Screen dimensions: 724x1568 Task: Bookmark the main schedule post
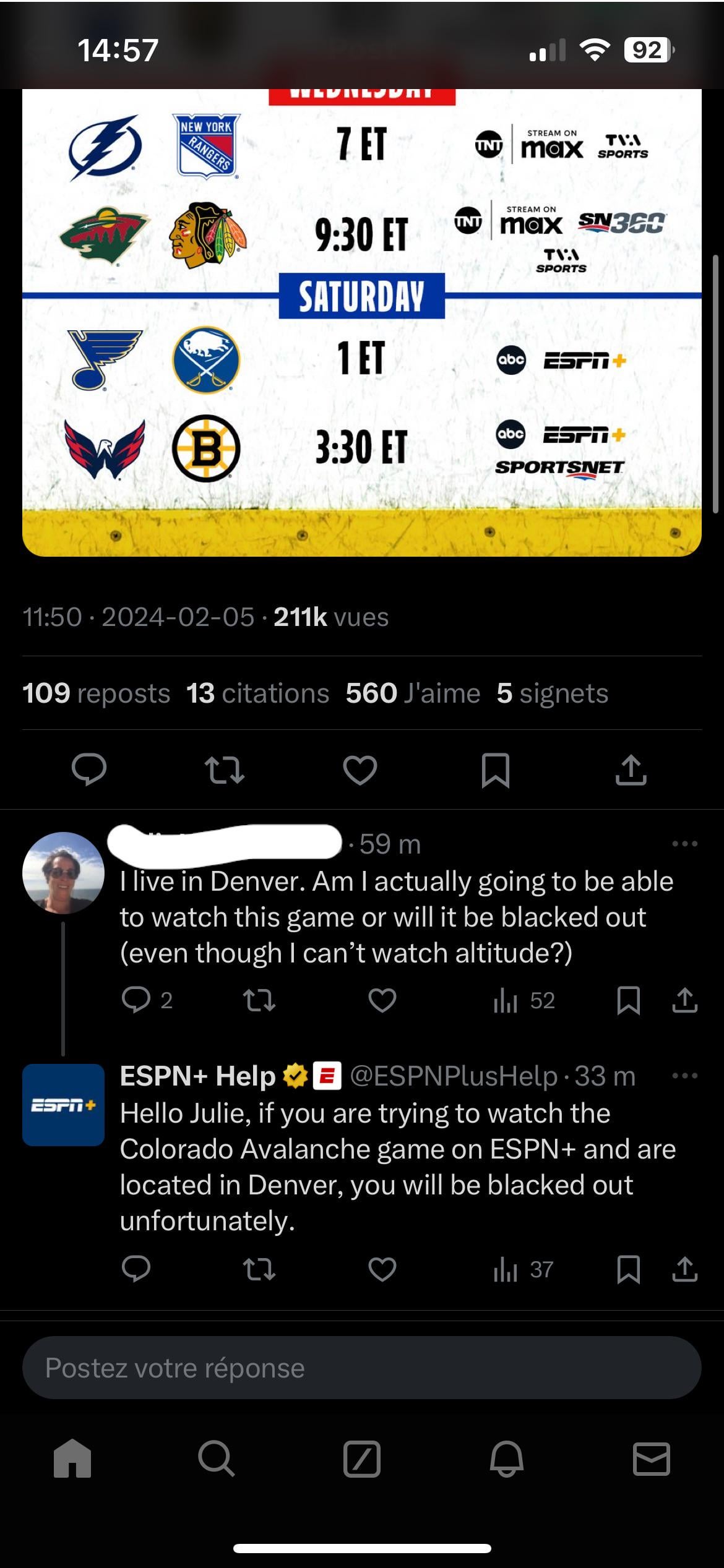(x=495, y=770)
